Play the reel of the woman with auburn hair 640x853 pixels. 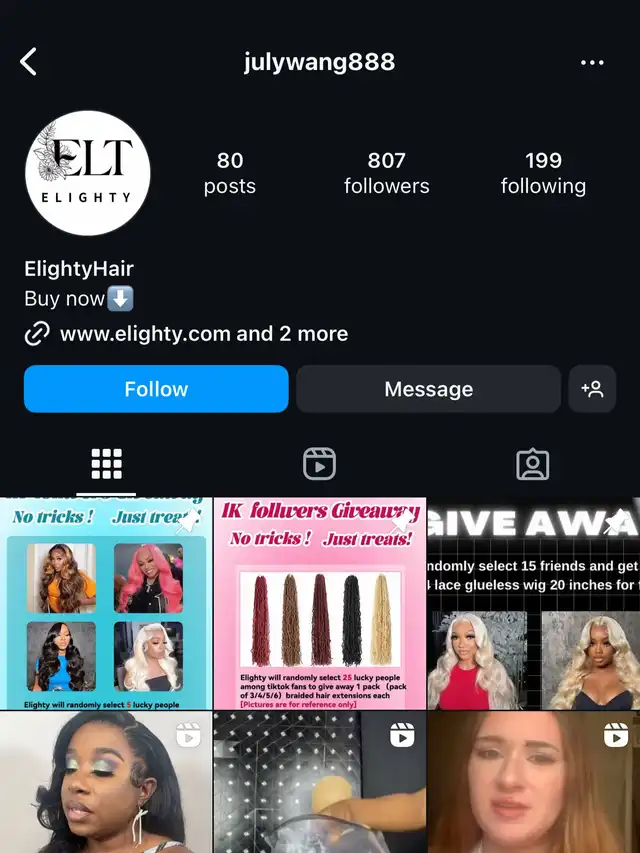click(x=534, y=782)
